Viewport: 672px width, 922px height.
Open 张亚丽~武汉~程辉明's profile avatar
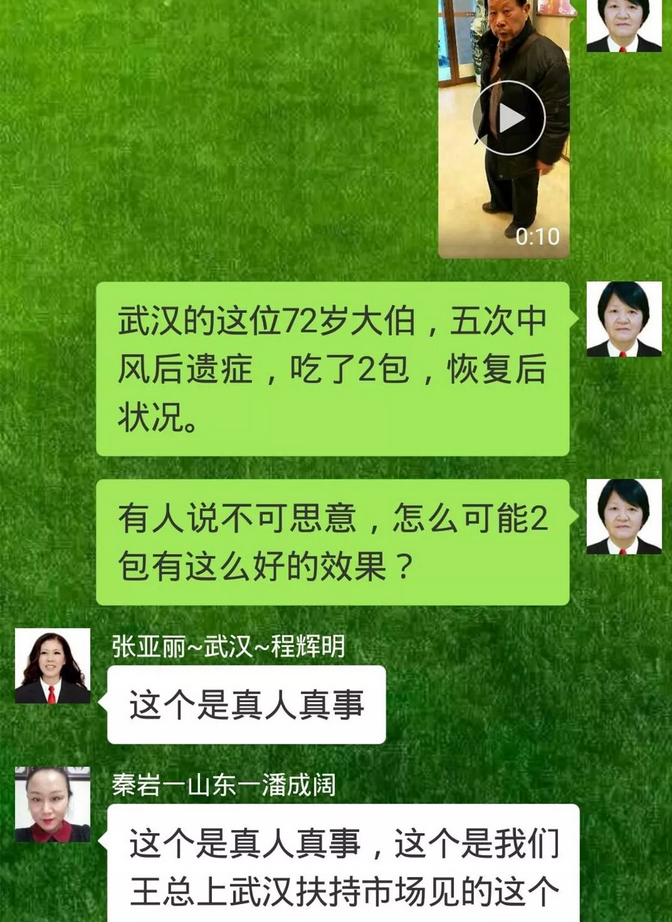point(52,667)
